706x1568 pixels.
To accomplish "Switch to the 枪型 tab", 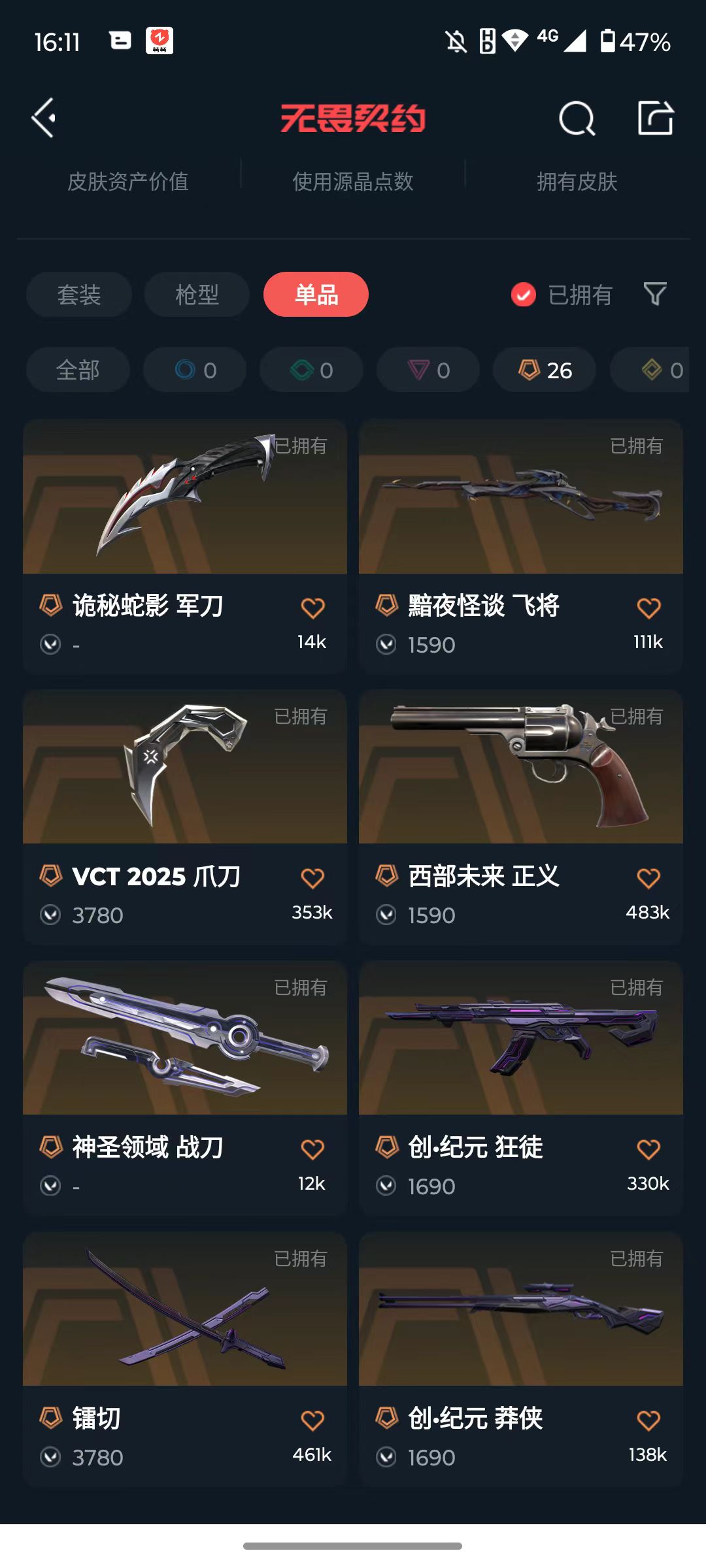I will 197,295.
